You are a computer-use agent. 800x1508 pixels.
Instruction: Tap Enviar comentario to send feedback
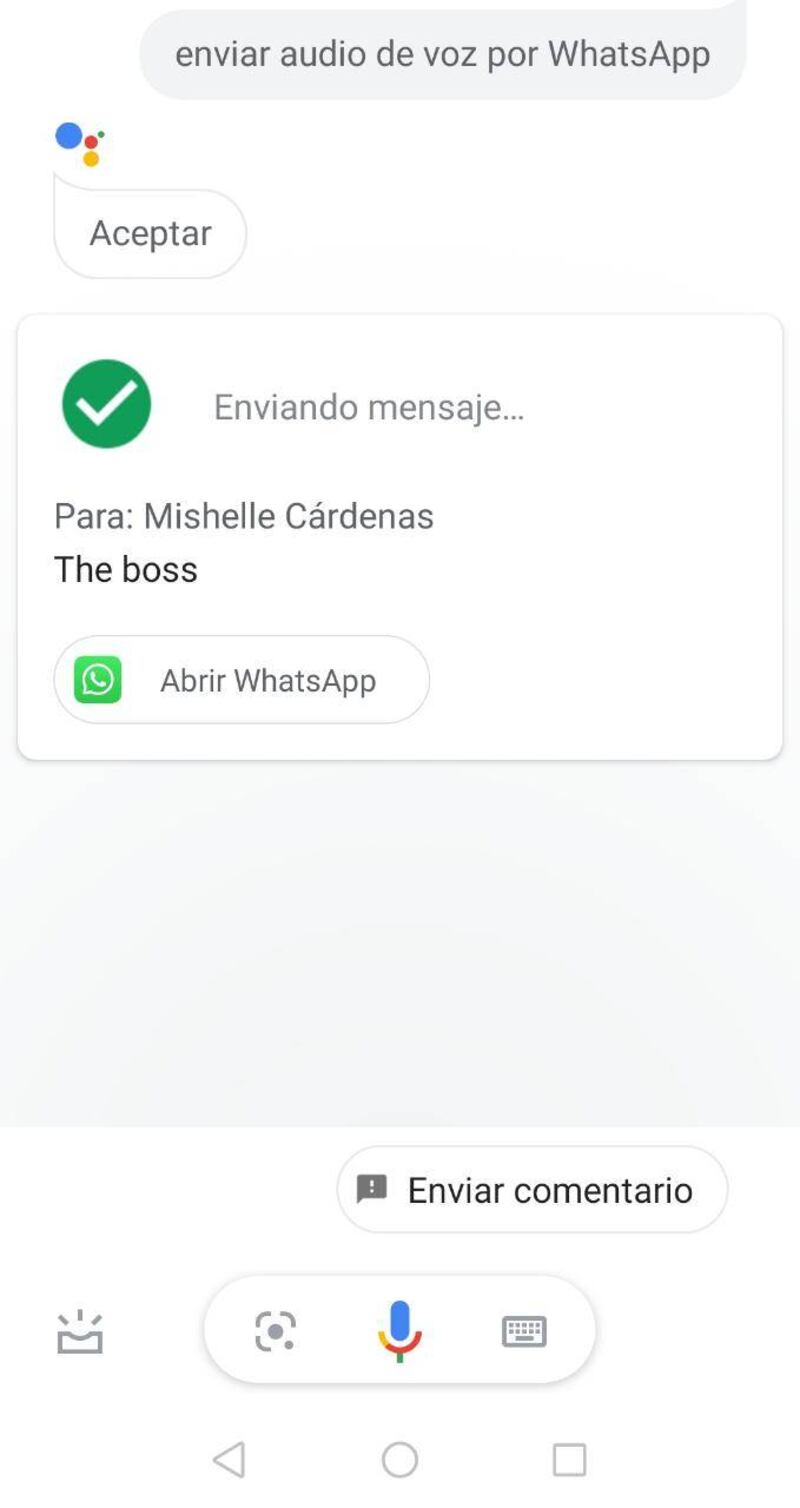point(532,1190)
